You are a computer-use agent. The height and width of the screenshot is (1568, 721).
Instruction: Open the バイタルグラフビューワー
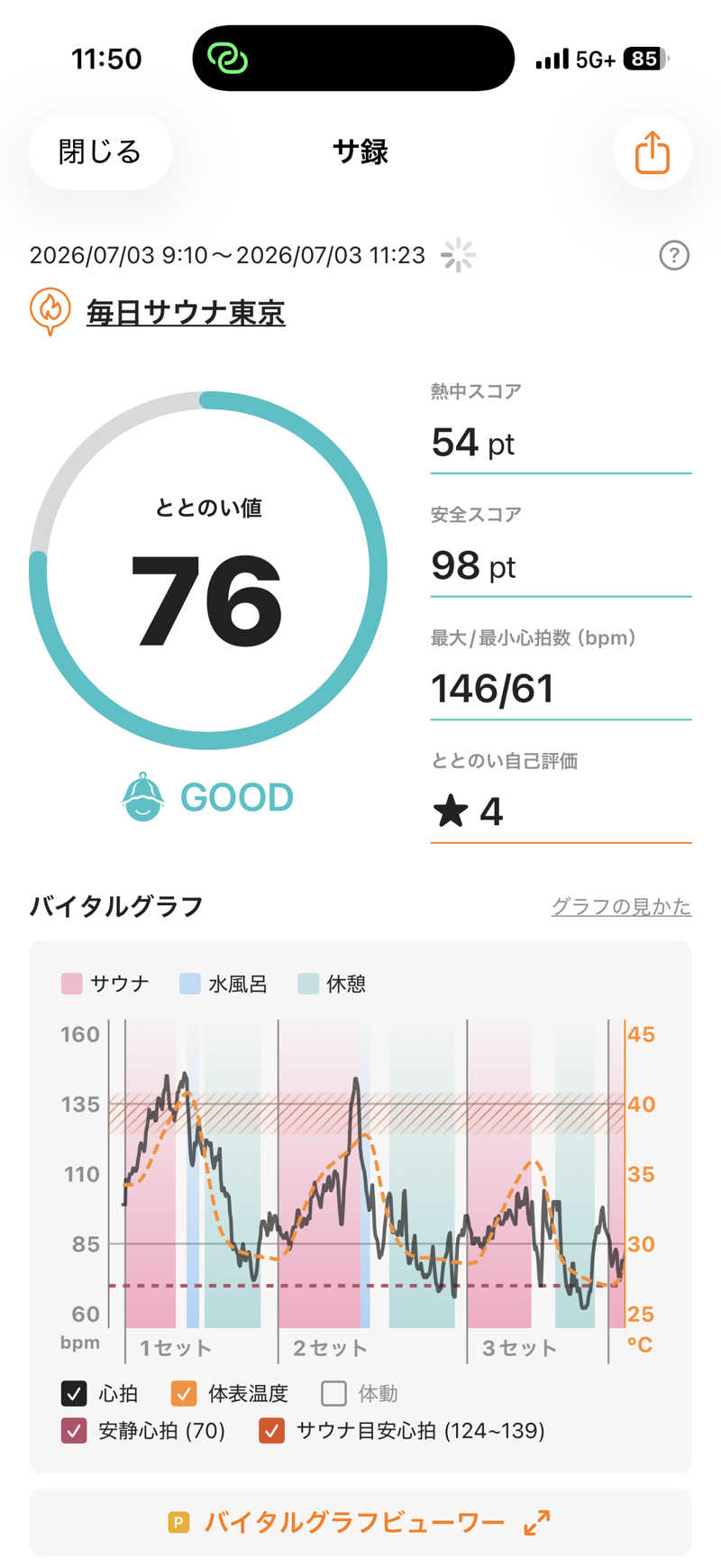click(360, 1523)
